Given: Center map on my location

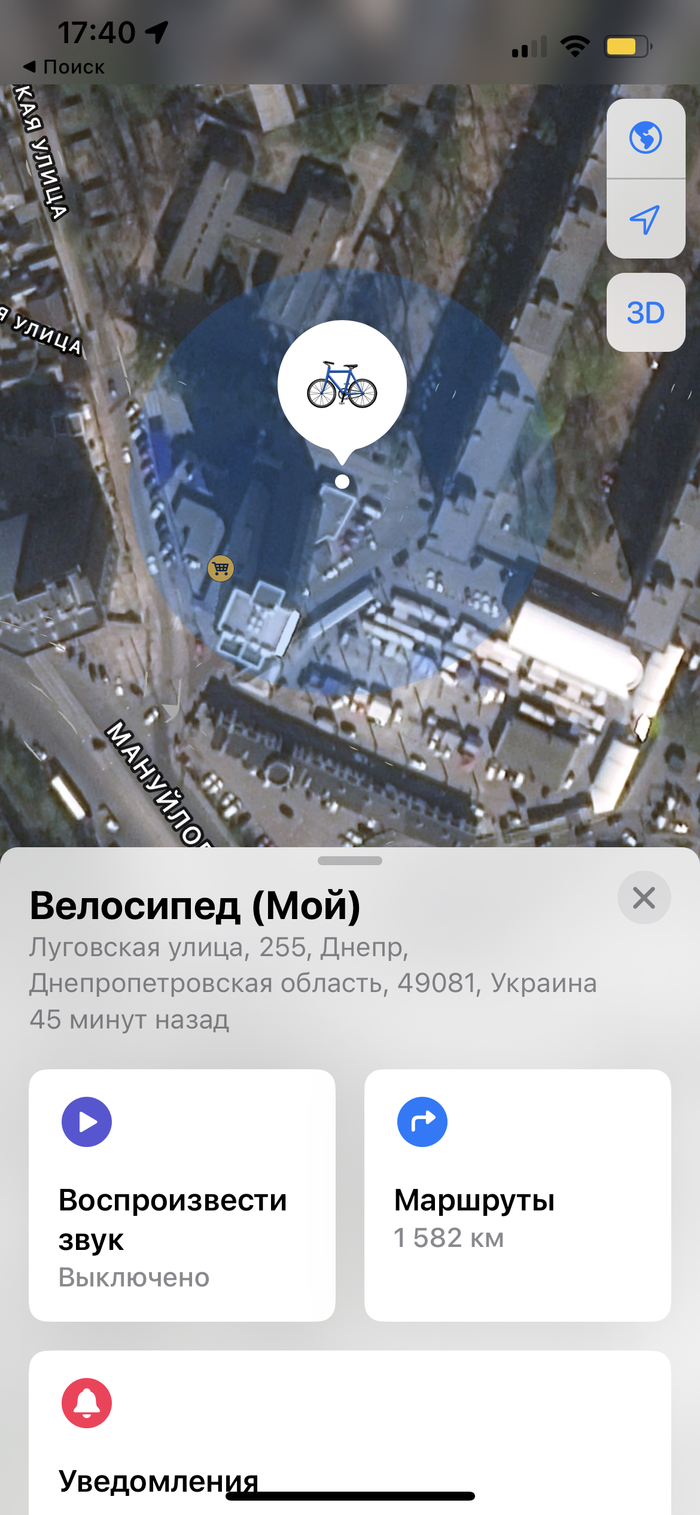Looking at the screenshot, I should pos(645,219).
